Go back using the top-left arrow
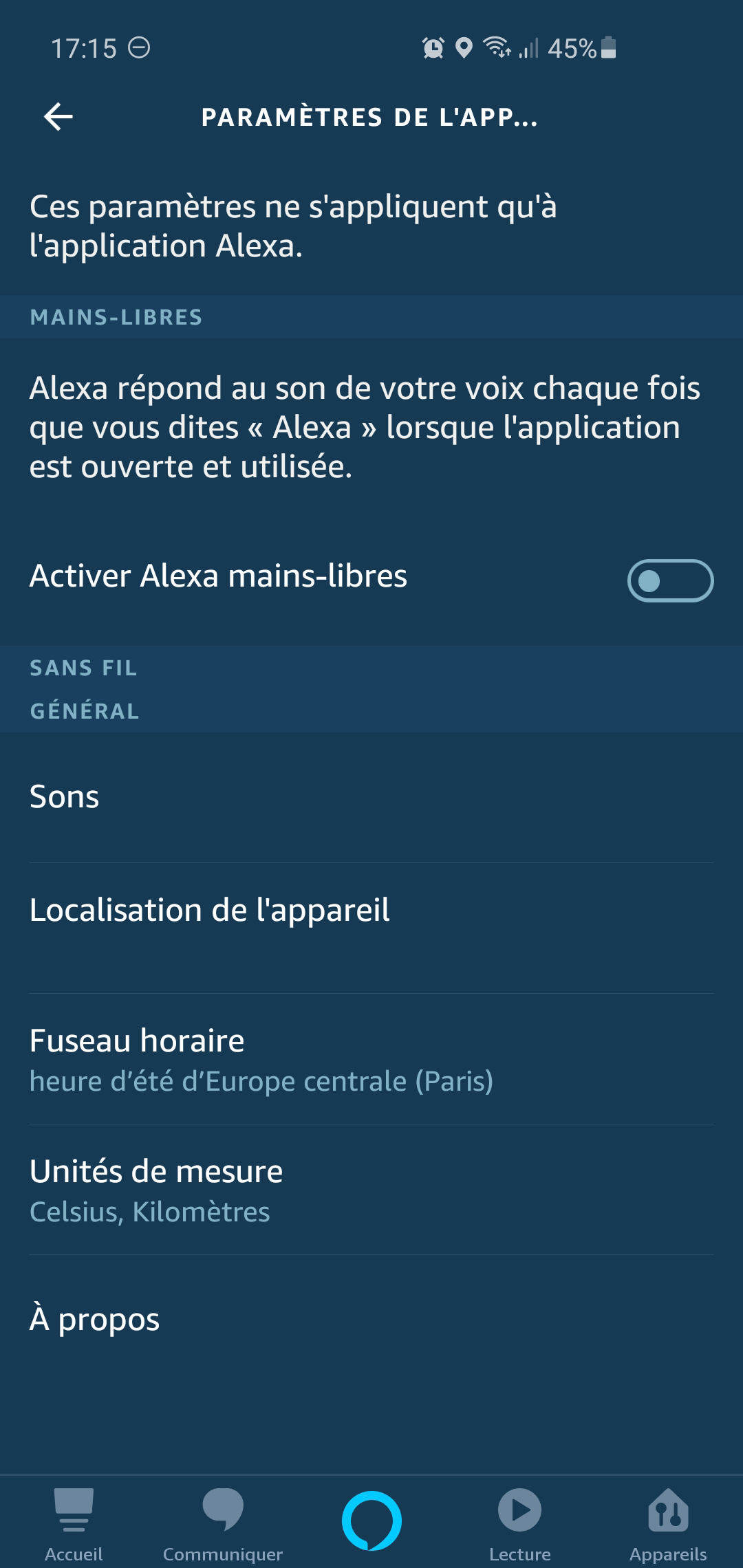This screenshot has height=1568, width=743. point(58,117)
